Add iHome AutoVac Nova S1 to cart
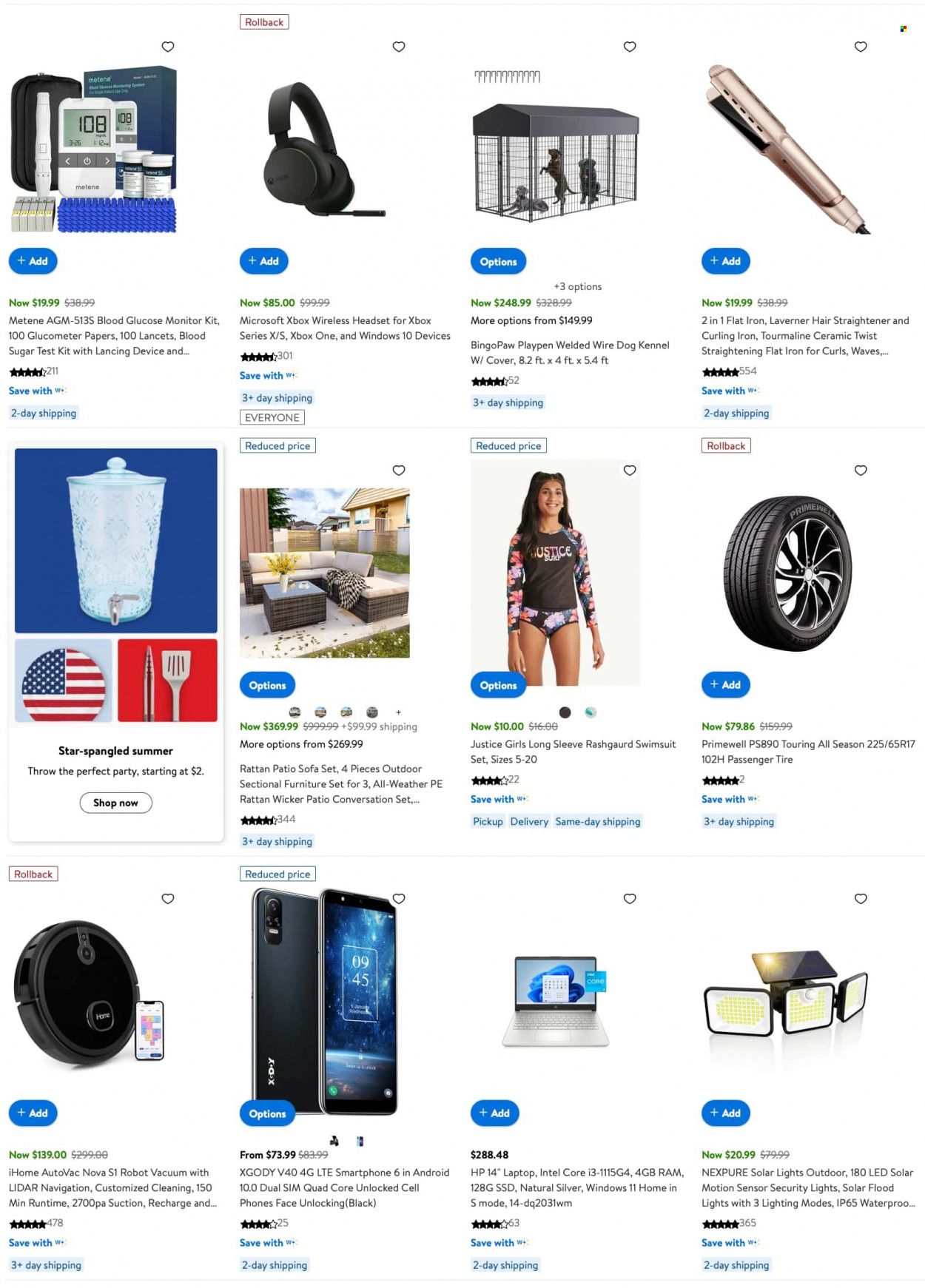925x1288 pixels. [x=33, y=1113]
